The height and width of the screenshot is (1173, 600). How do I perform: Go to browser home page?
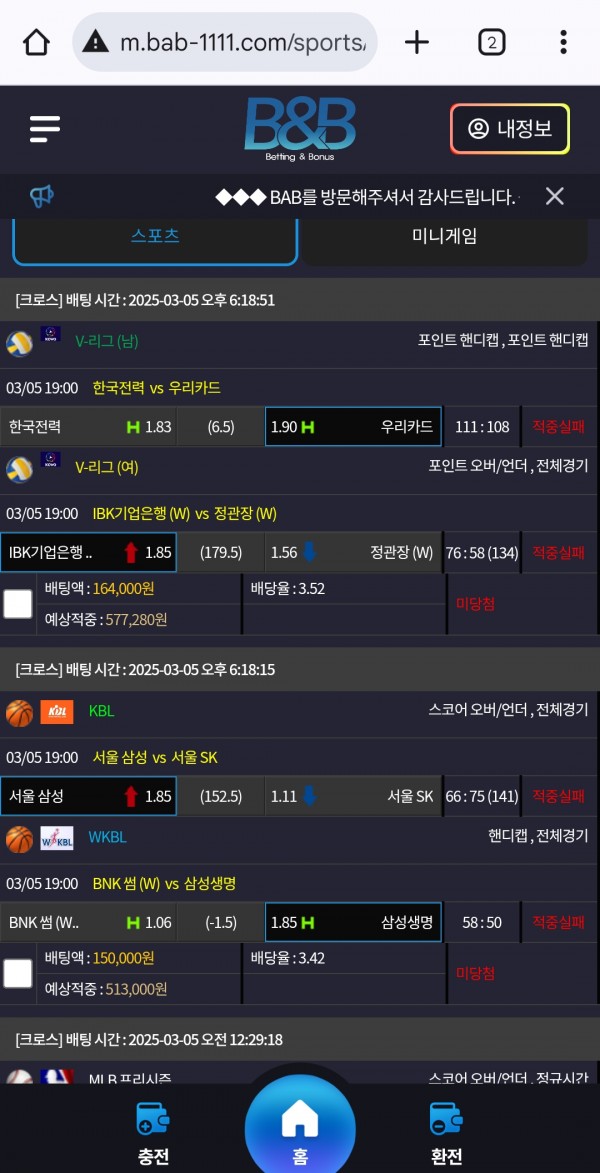pyautogui.click(x=36, y=42)
